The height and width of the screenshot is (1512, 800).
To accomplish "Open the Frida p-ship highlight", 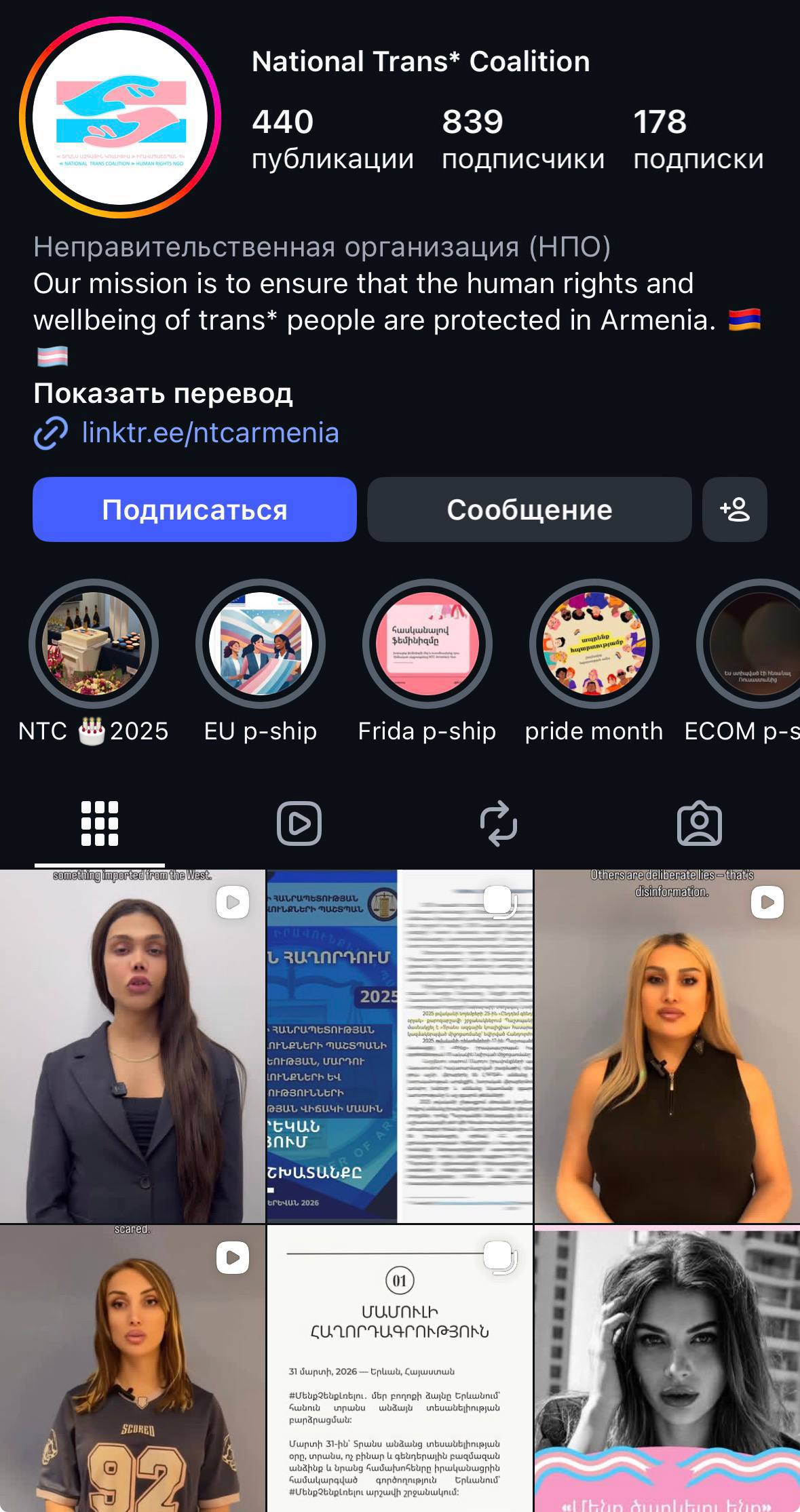I will (427, 644).
